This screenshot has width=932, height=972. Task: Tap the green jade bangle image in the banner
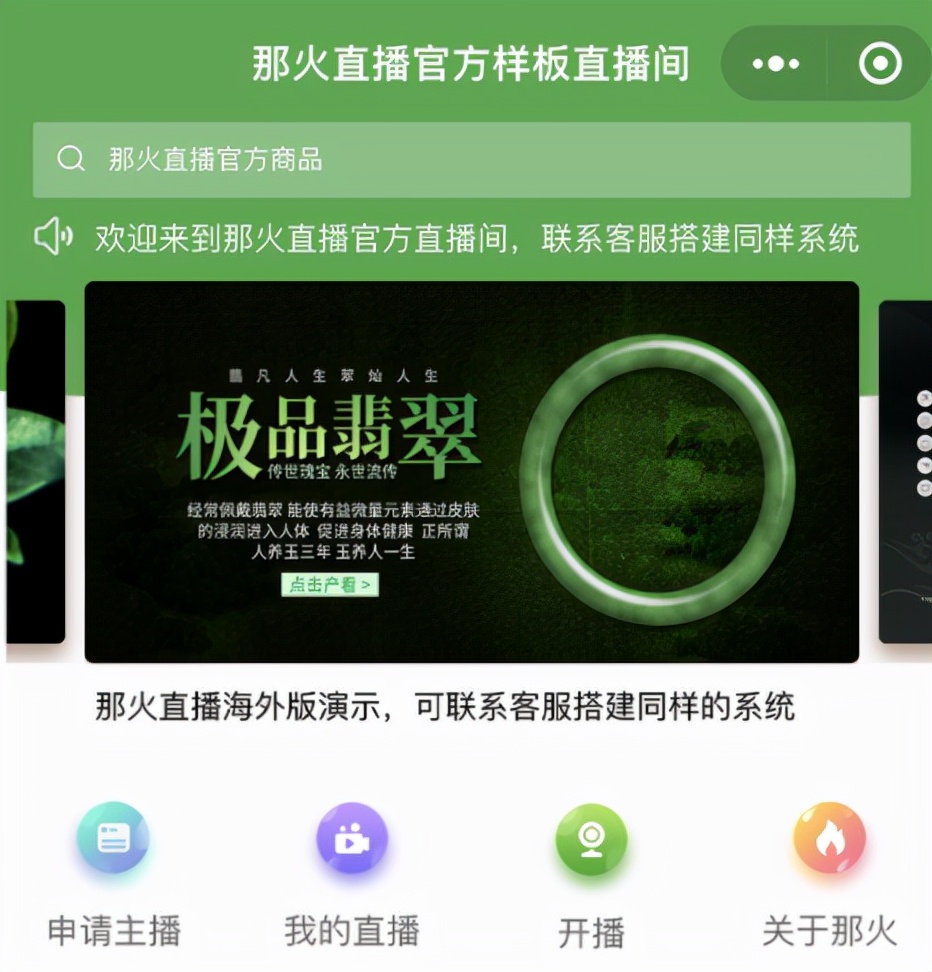660,478
